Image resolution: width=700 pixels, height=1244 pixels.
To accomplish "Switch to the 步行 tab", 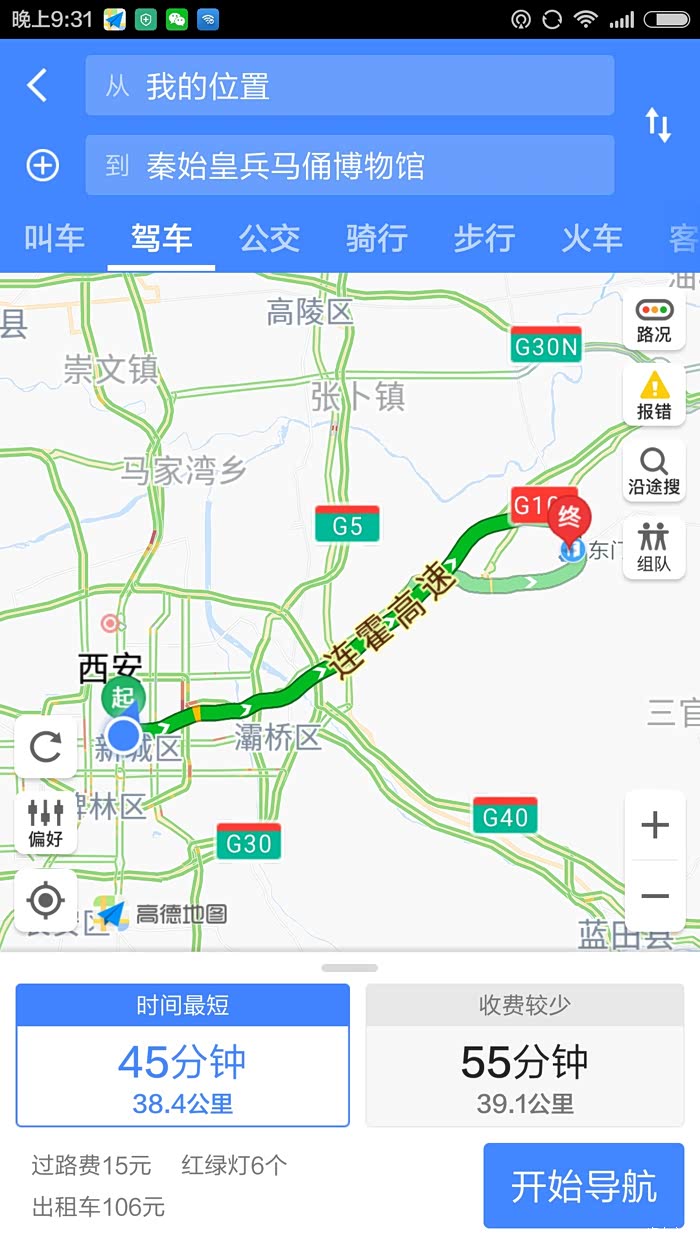I will (484, 238).
